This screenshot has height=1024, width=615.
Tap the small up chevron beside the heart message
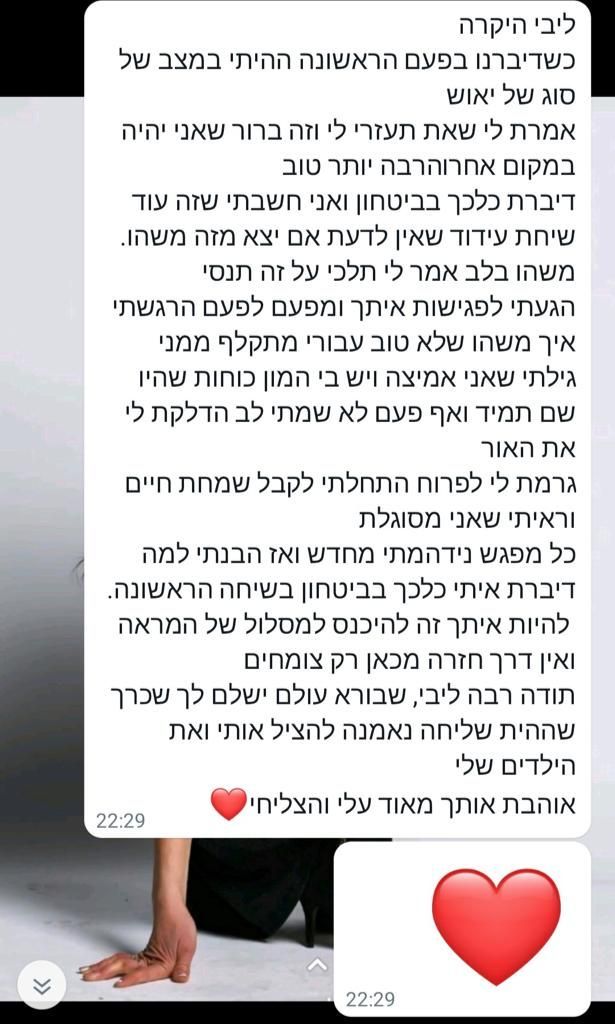tap(316, 965)
